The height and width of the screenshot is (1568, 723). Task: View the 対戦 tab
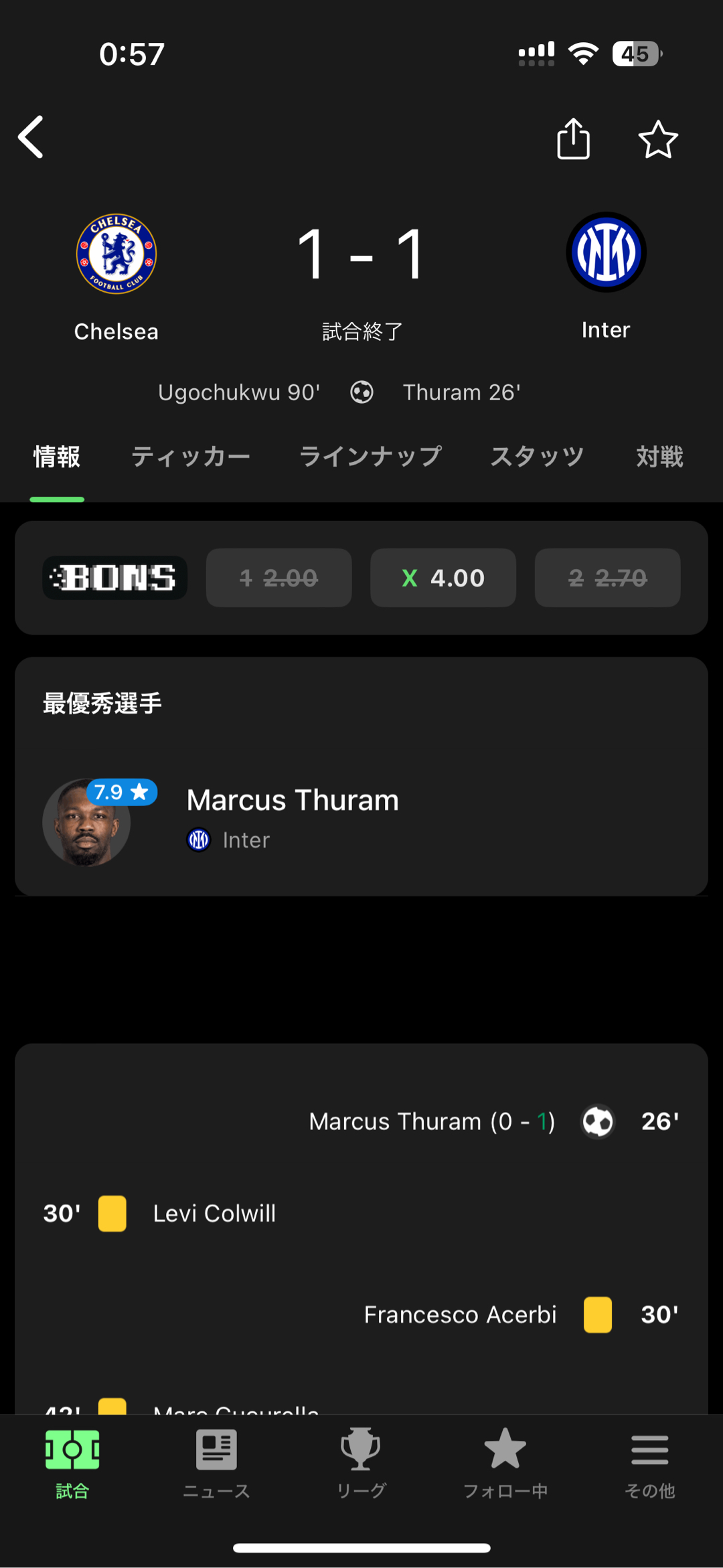pos(659,457)
